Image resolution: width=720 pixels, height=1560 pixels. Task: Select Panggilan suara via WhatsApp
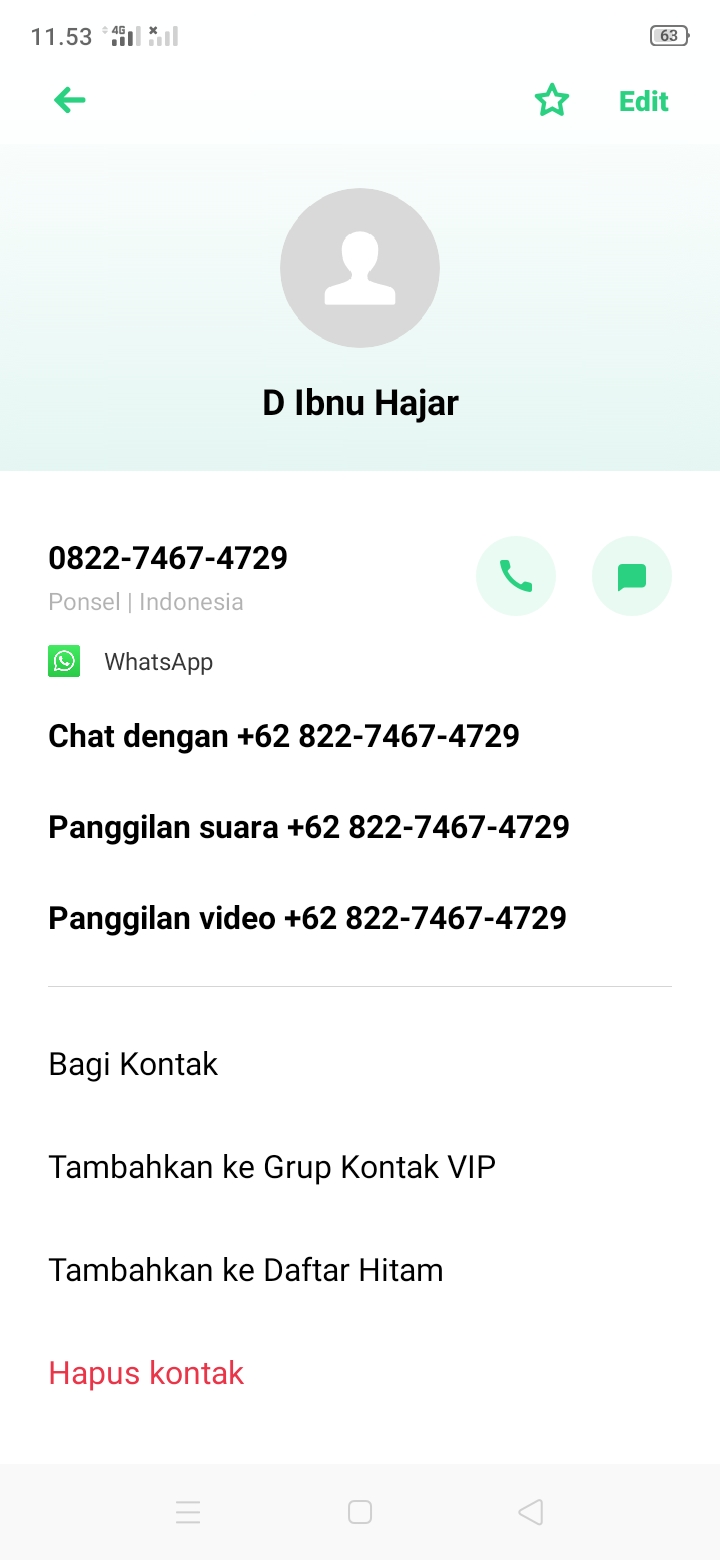[x=309, y=828]
